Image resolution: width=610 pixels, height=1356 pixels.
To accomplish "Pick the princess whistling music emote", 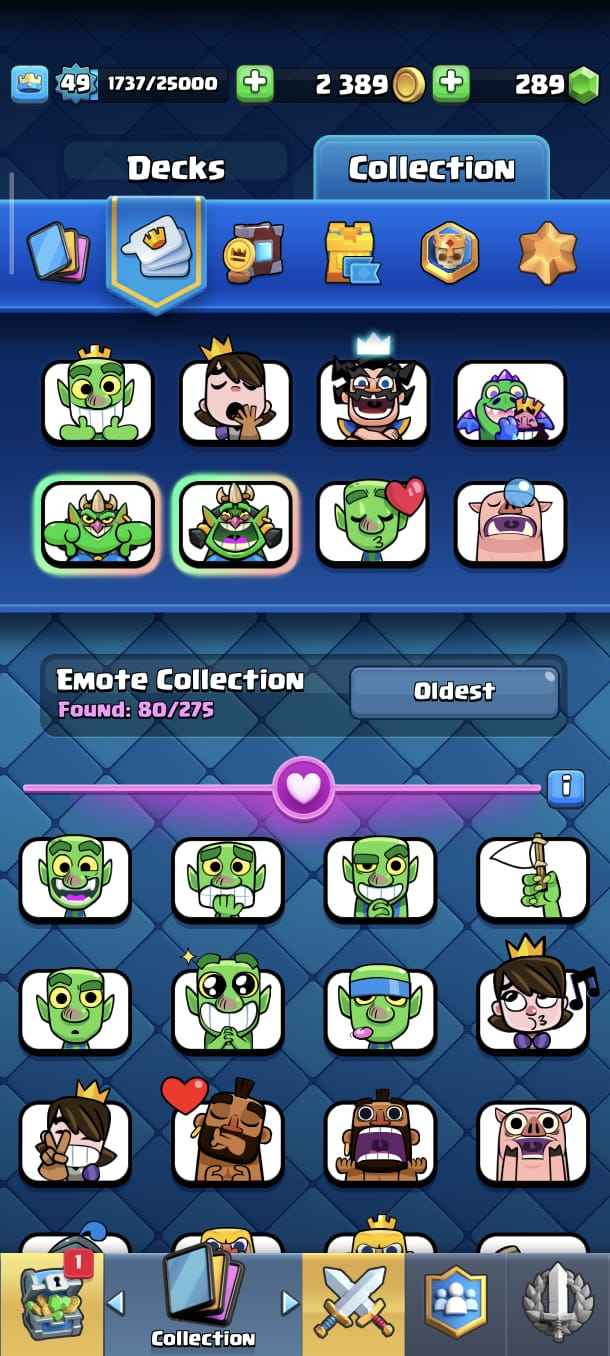I will 533,1009.
